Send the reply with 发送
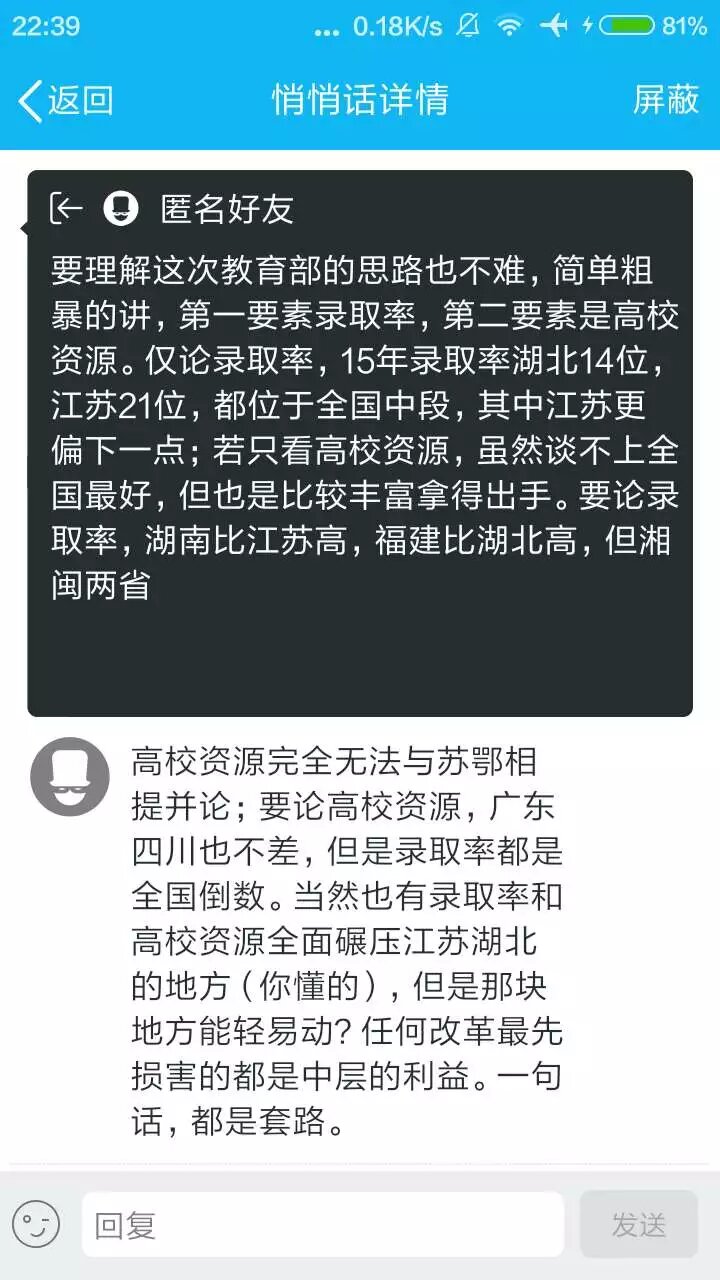Image resolution: width=720 pixels, height=1280 pixels. 638,1225
